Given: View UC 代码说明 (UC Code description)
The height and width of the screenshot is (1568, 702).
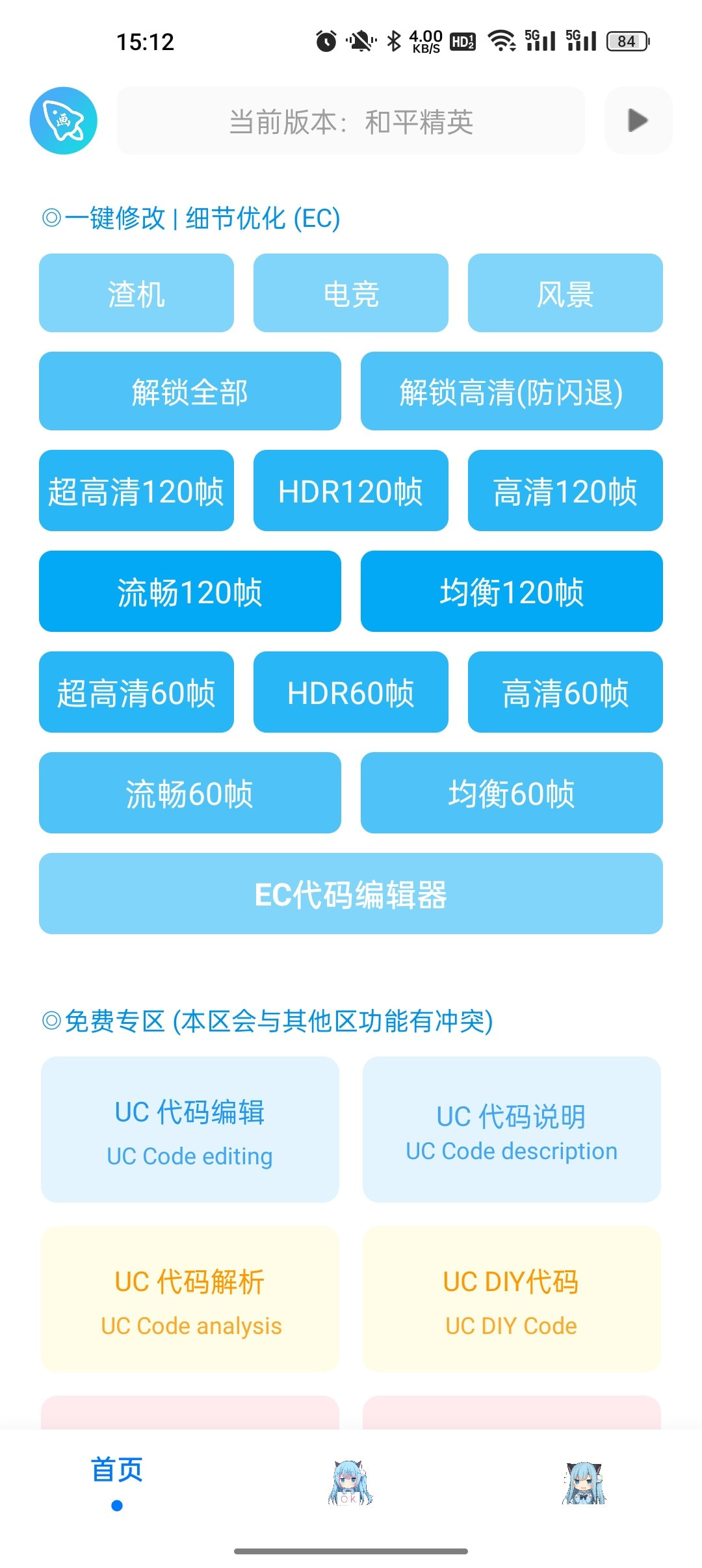Looking at the screenshot, I should coord(512,1129).
